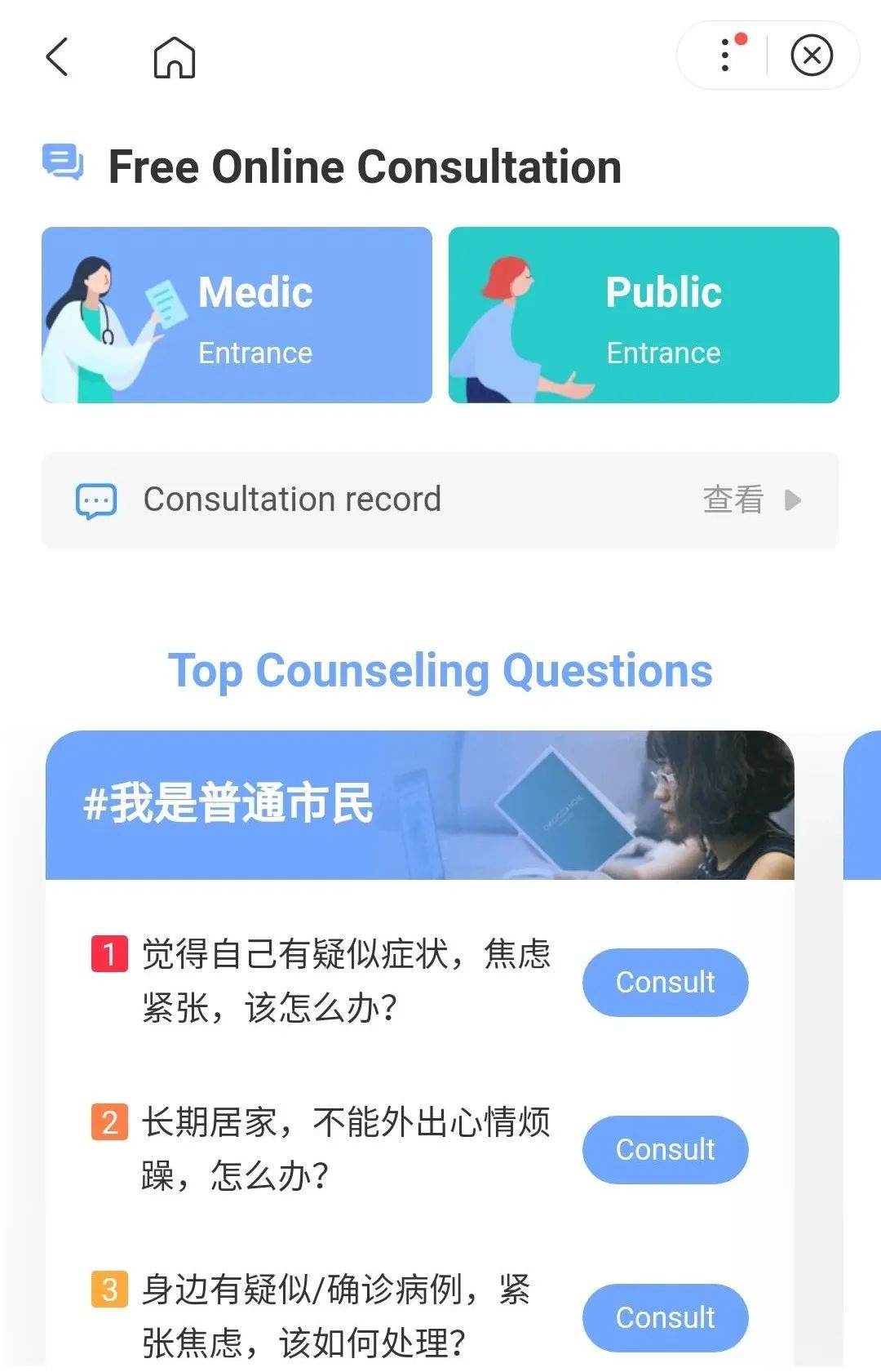Tap the Top Counseling Questions heading
This screenshot has height=1372, width=881.
440,671
